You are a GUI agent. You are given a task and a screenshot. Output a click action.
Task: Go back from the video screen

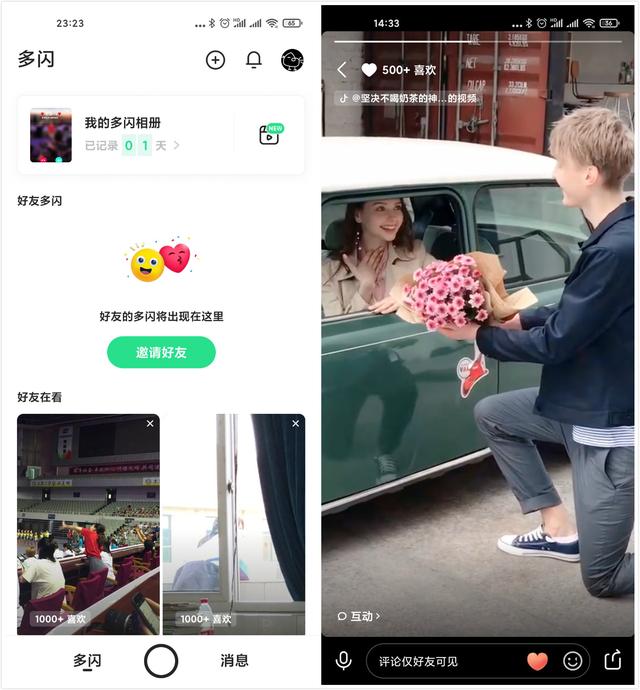pos(342,70)
